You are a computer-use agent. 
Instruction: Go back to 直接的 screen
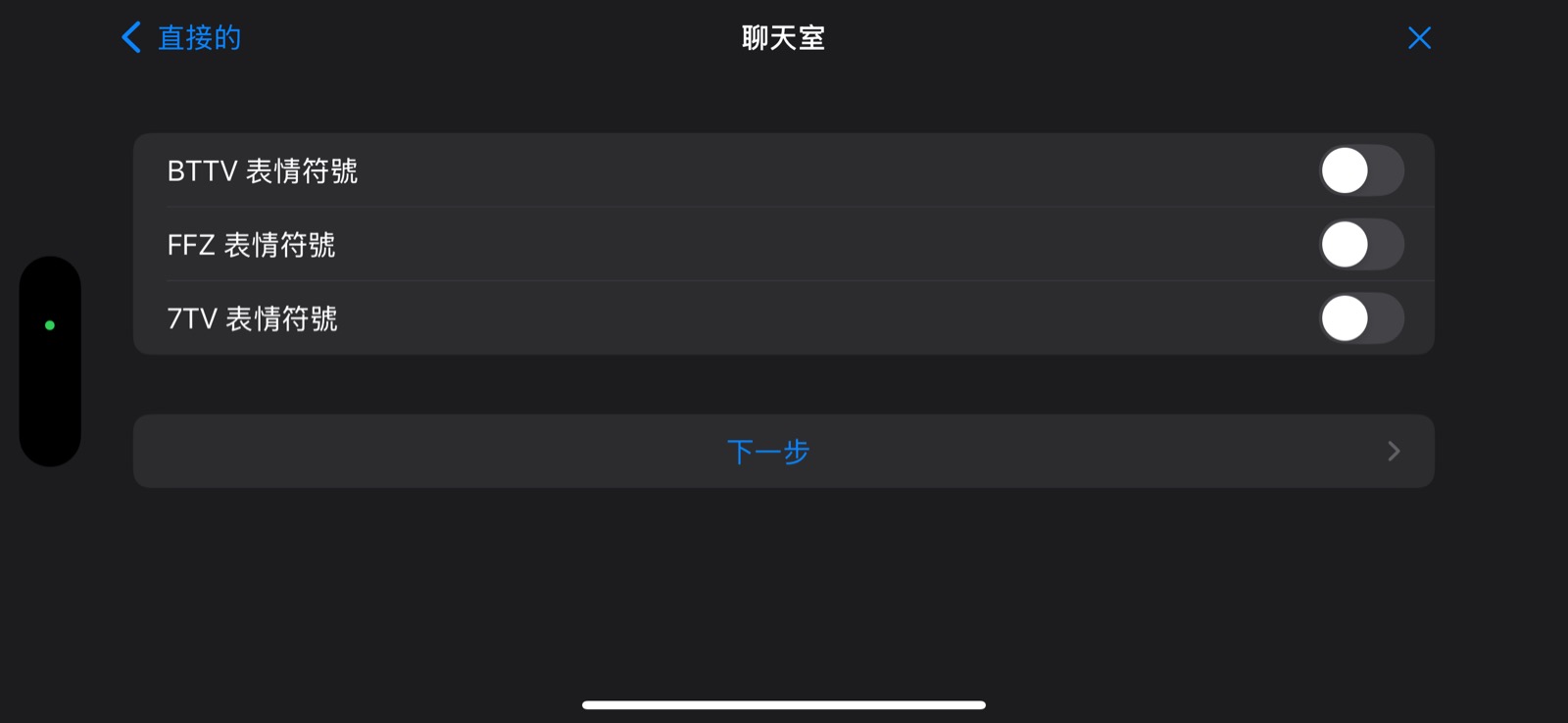(x=181, y=38)
